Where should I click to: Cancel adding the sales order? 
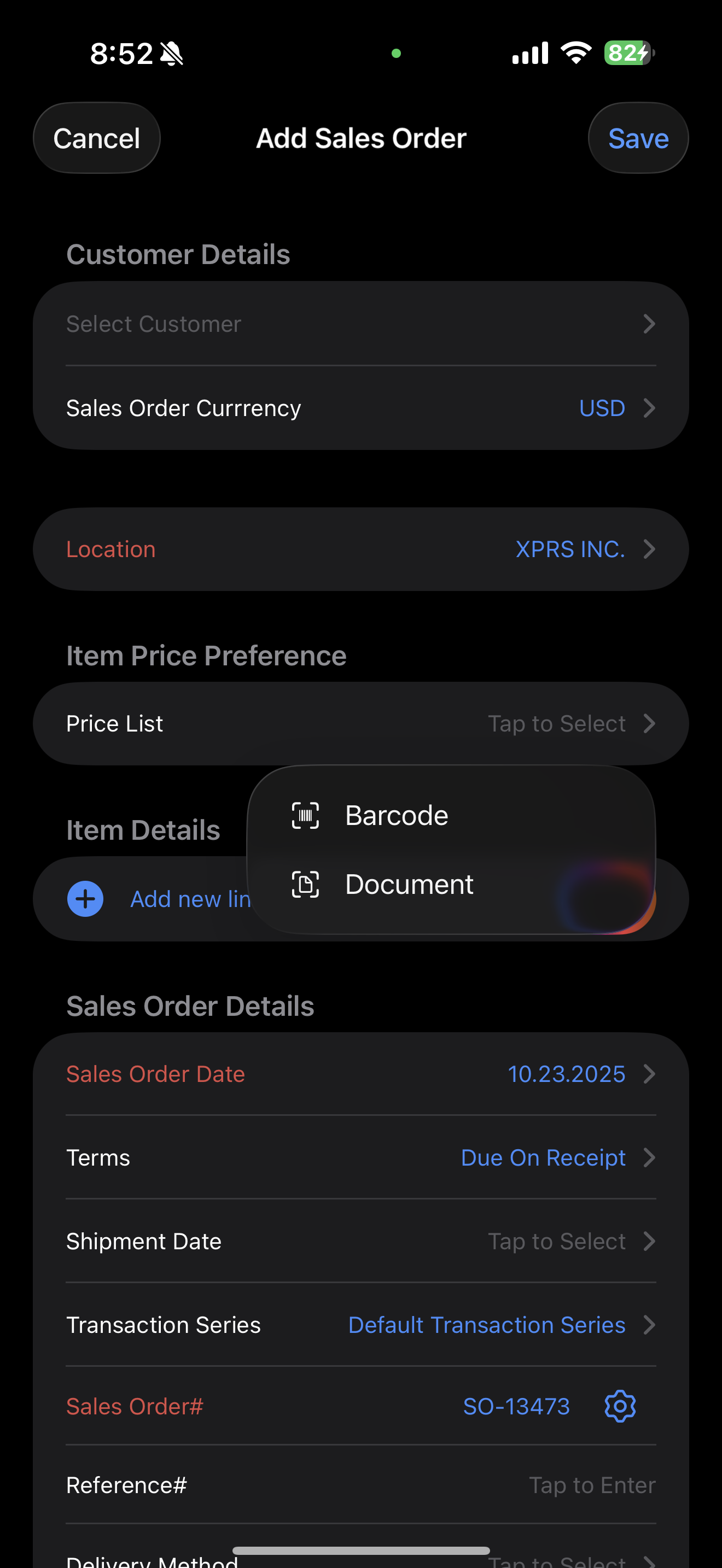click(96, 138)
